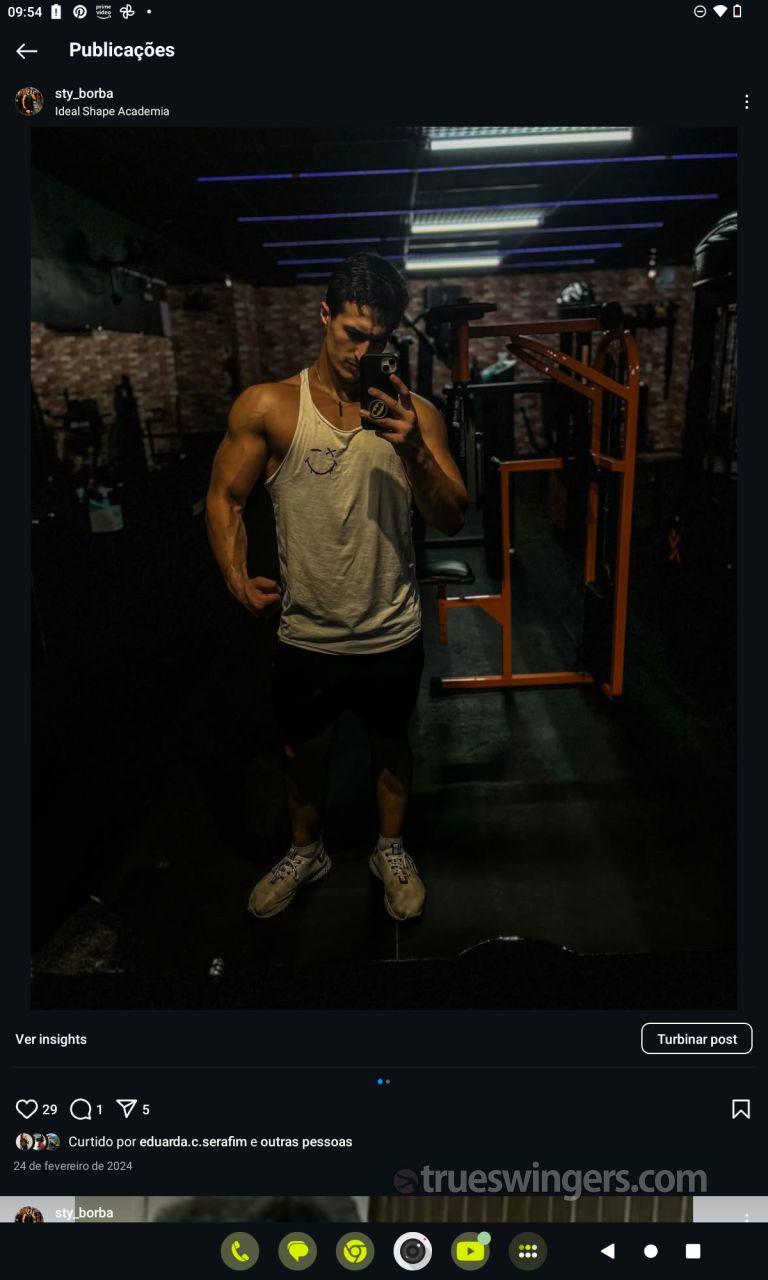Open the app drawer grid icon
The image size is (768, 1280).
pos(528,1251)
